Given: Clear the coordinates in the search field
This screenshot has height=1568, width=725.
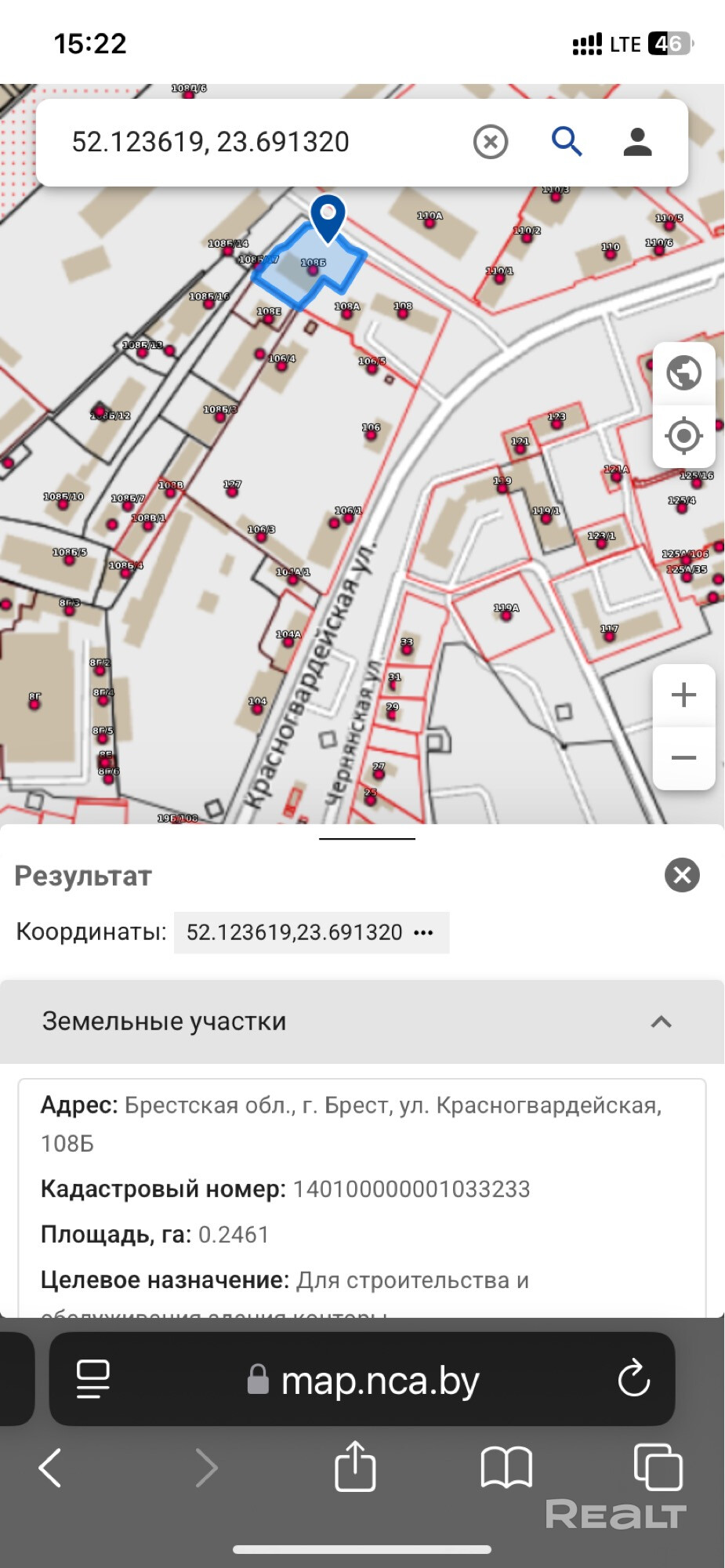Looking at the screenshot, I should [x=491, y=142].
